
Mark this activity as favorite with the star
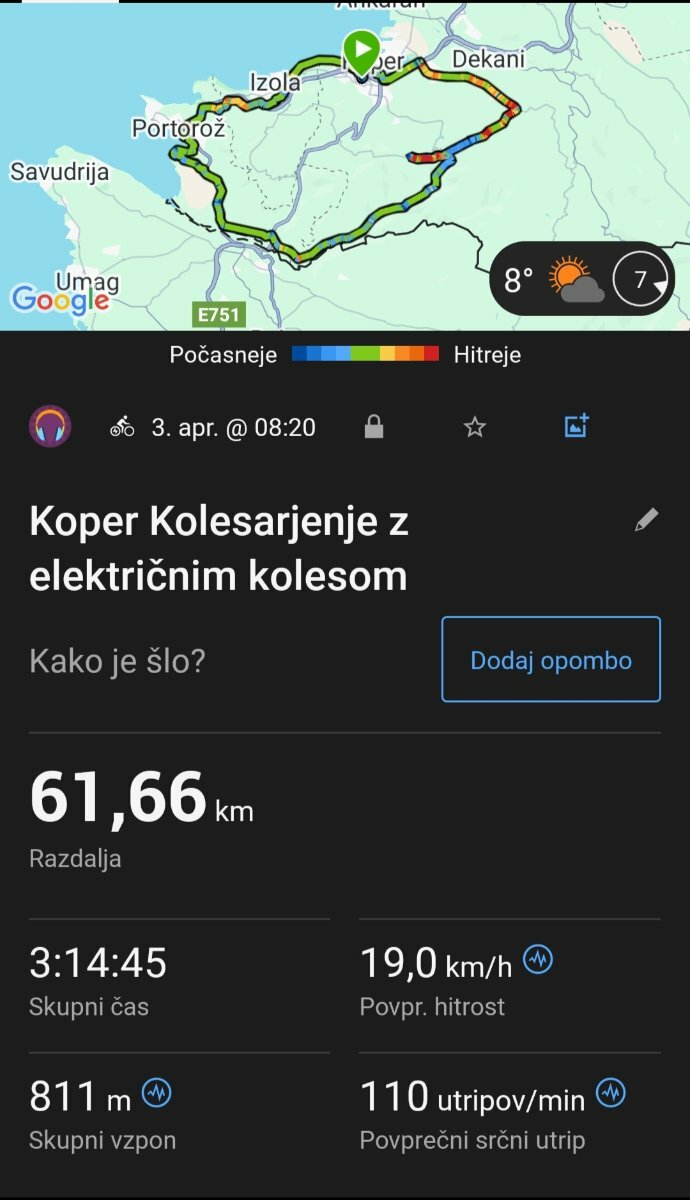(475, 428)
